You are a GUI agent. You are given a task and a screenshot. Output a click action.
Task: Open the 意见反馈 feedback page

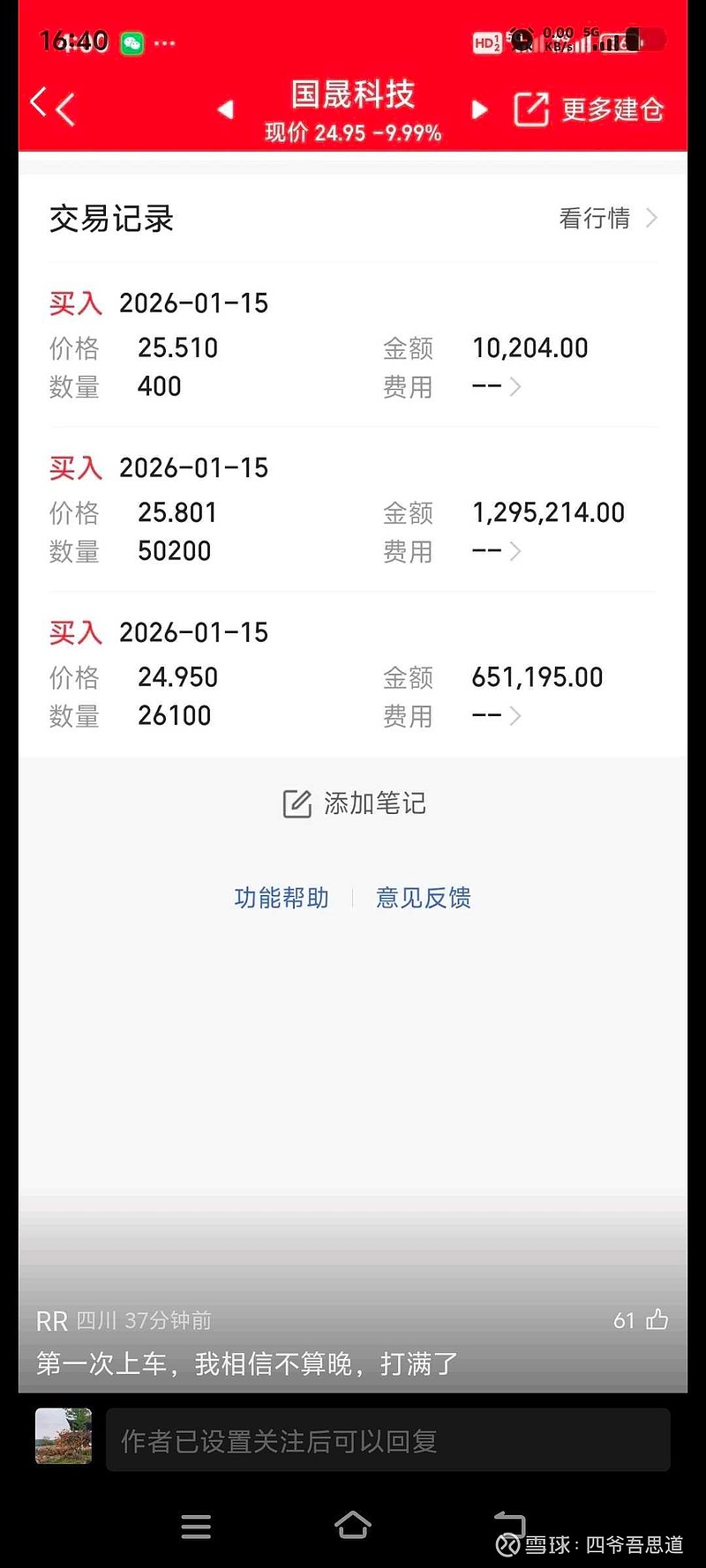[x=424, y=897]
